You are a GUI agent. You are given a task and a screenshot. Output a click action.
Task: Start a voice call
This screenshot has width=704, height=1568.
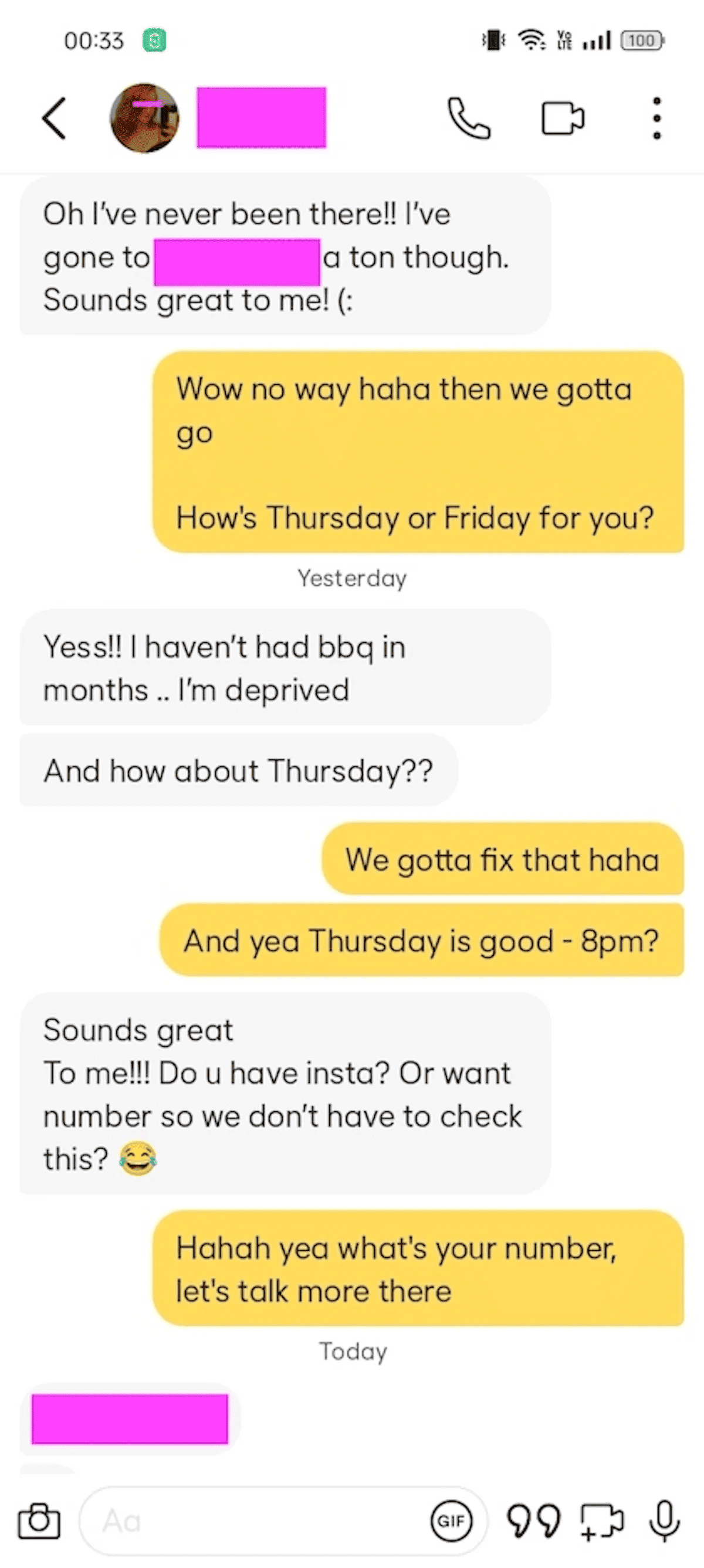coord(468,118)
